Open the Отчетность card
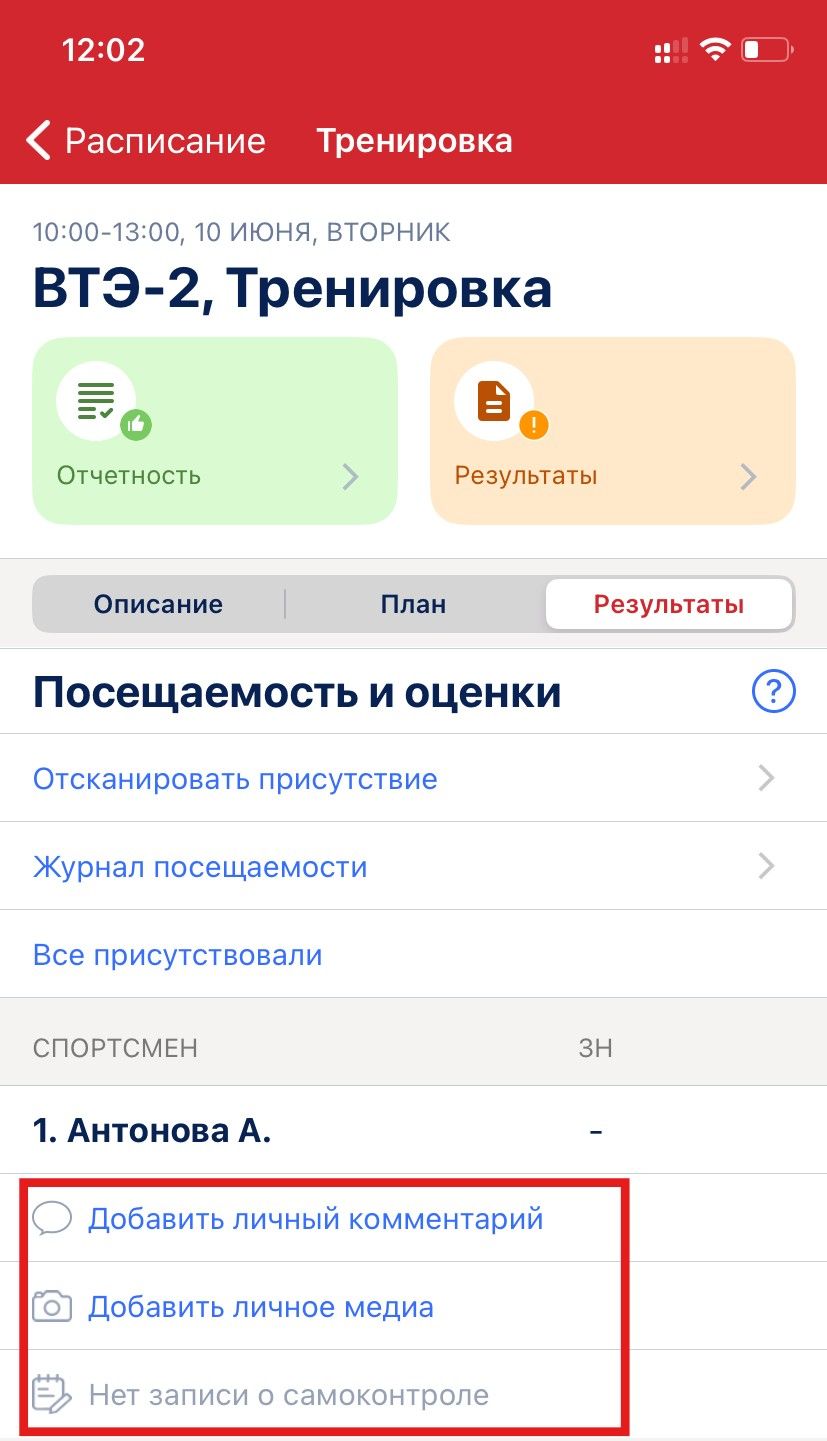This screenshot has height=1441, width=827. click(x=215, y=431)
